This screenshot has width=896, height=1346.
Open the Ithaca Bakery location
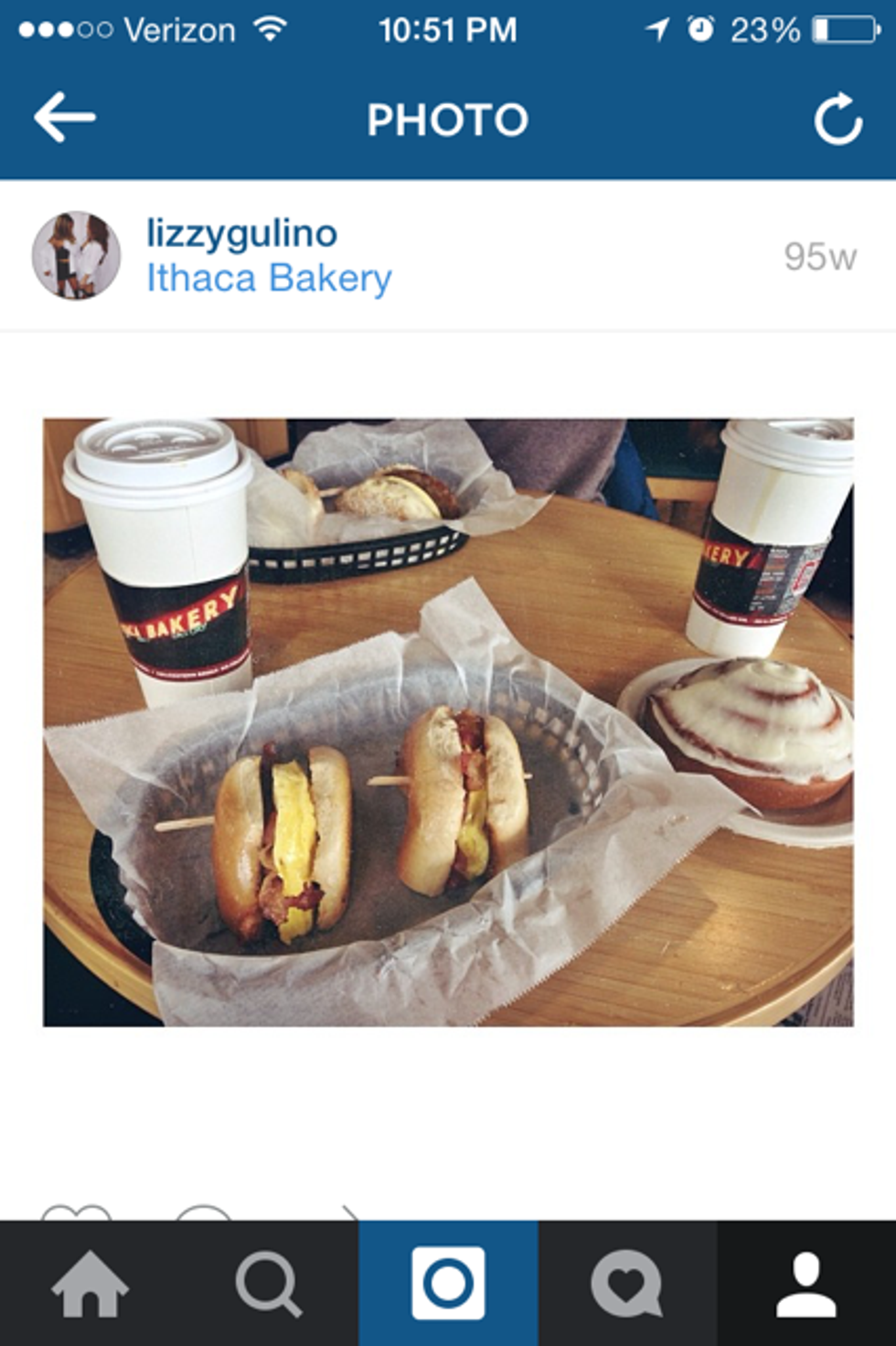pyautogui.click(x=269, y=278)
